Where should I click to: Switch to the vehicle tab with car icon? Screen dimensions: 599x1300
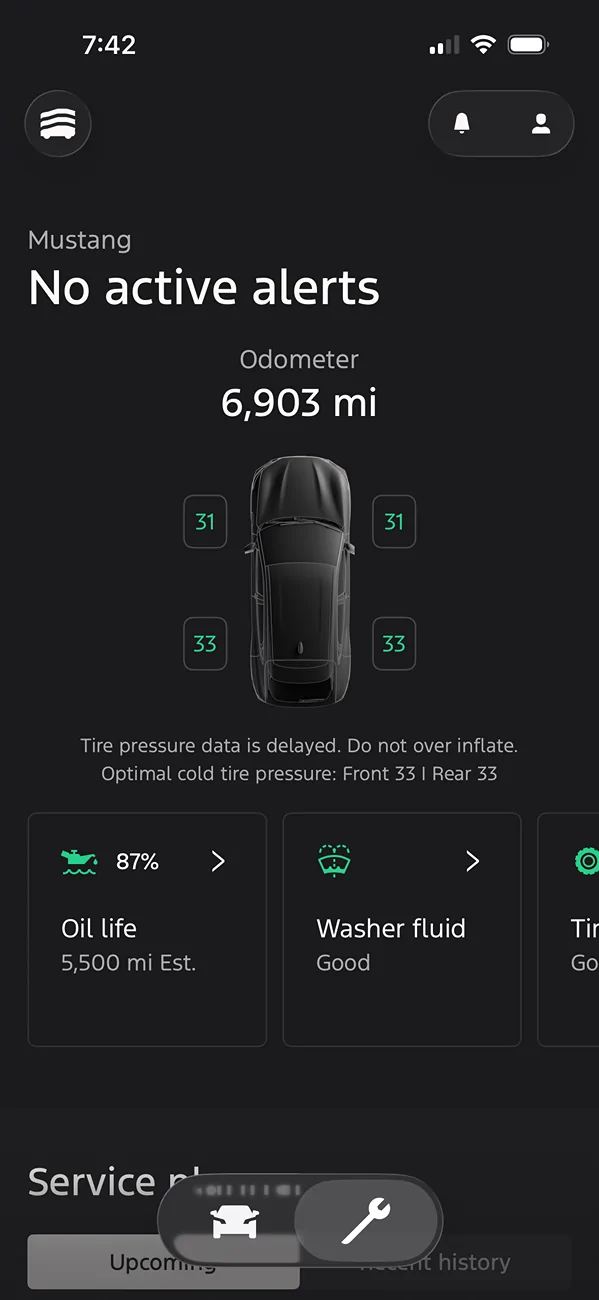tap(234, 1220)
